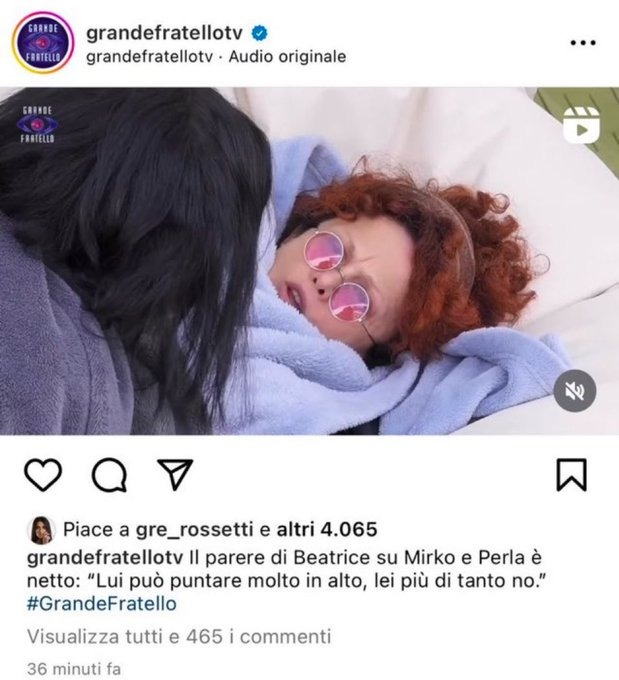Screen dimensions: 619x680
Task: Like the grandefratellotv post
Action: point(41,476)
